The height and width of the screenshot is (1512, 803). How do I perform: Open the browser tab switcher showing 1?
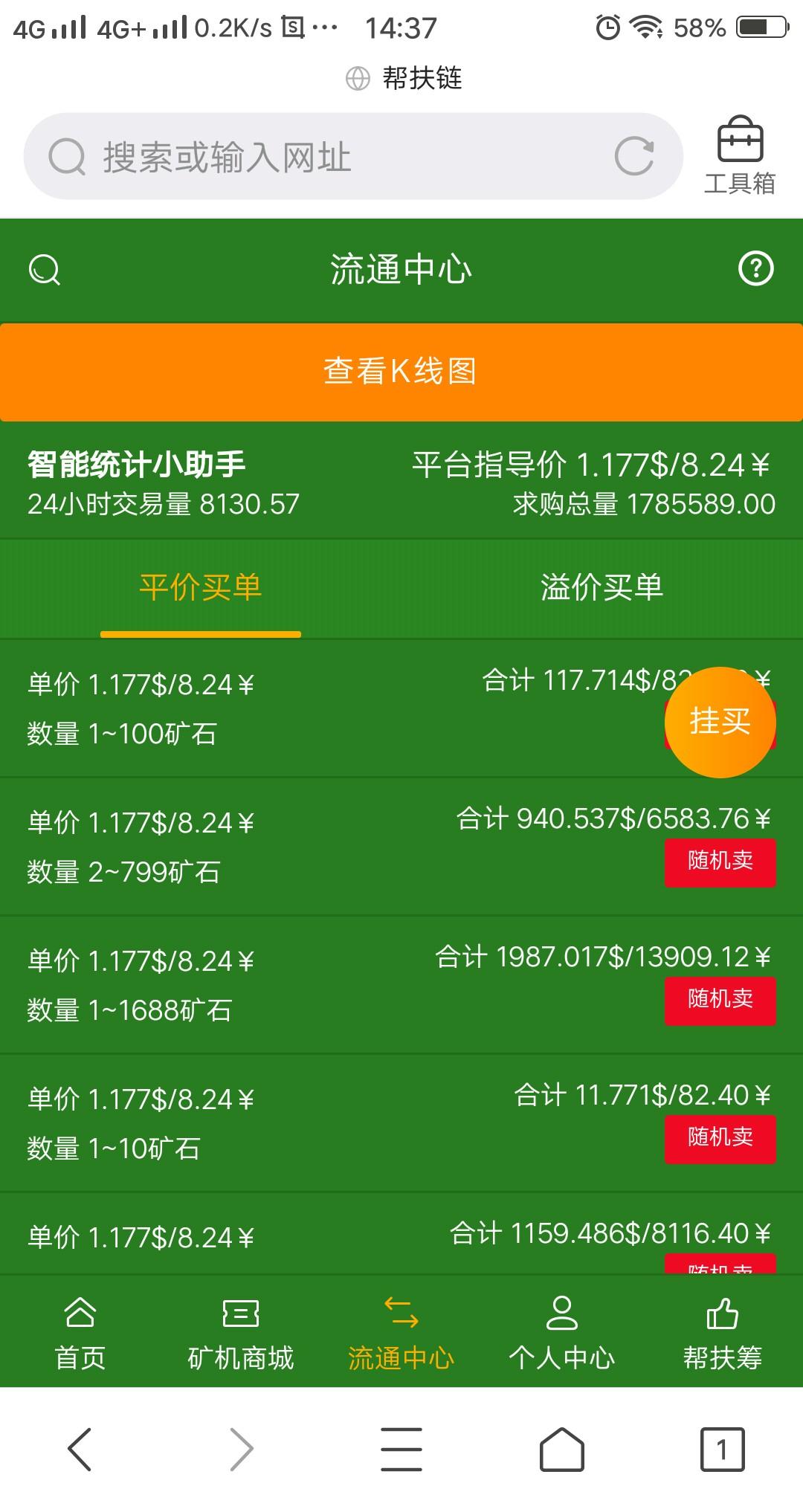722,1449
